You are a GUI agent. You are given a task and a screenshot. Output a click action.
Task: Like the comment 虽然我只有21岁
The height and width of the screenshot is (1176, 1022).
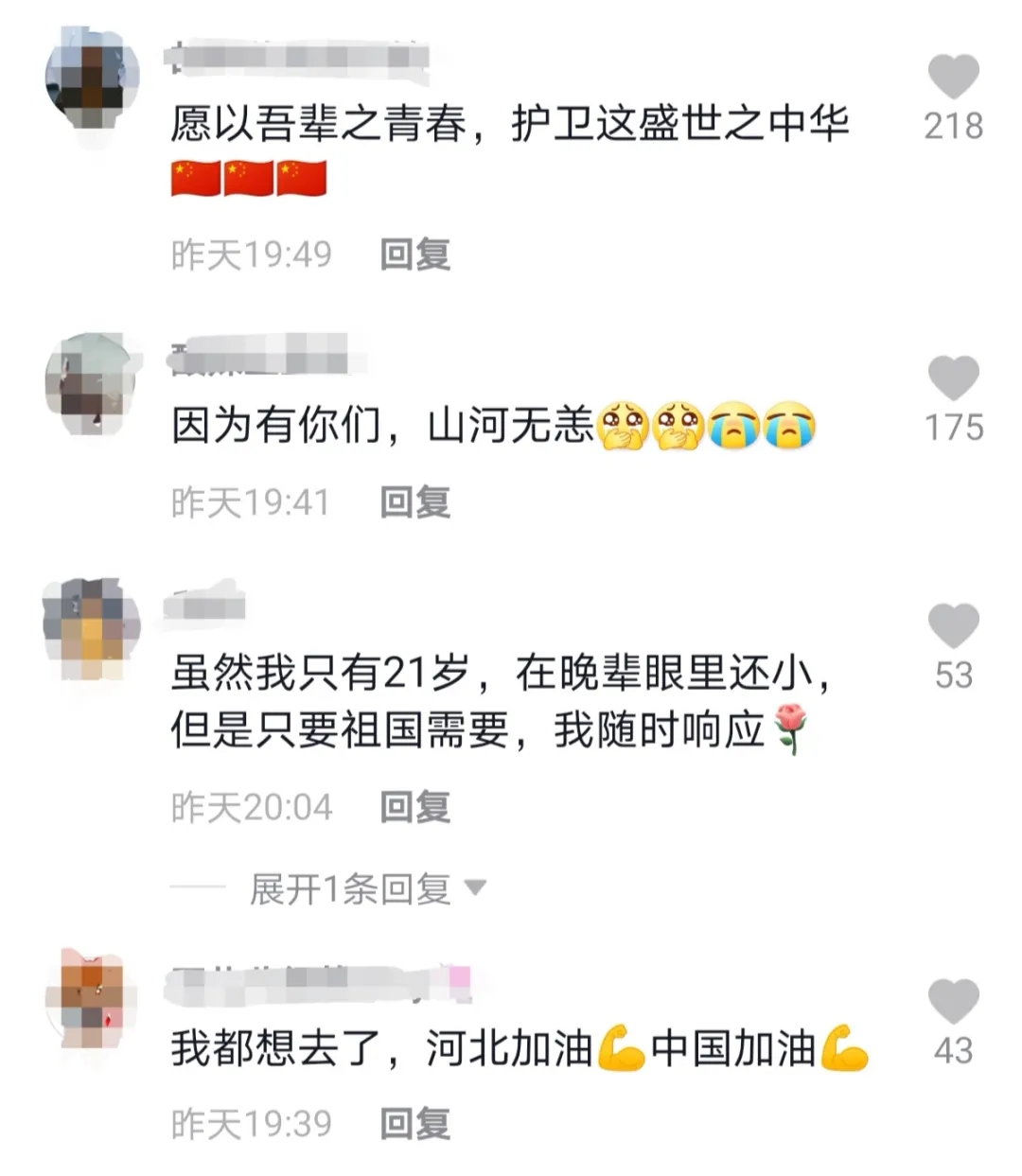pyautogui.click(x=953, y=626)
